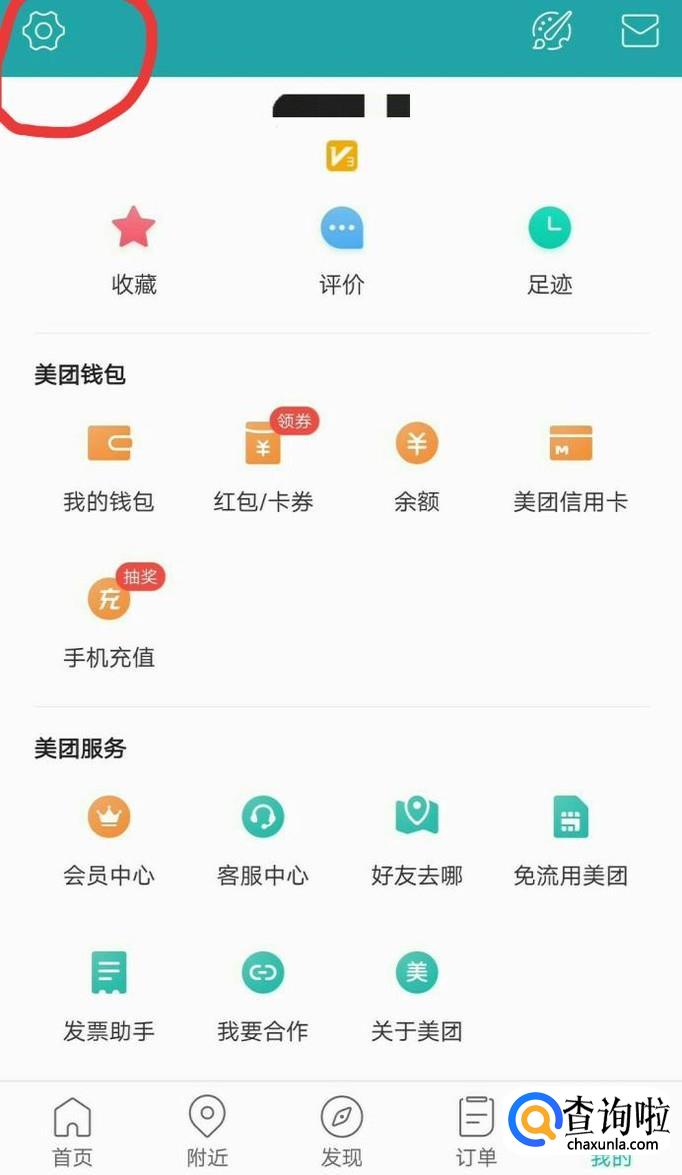Open 美团信用卡
This screenshot has width=682, height=1175.
click(x=570, y=466)
